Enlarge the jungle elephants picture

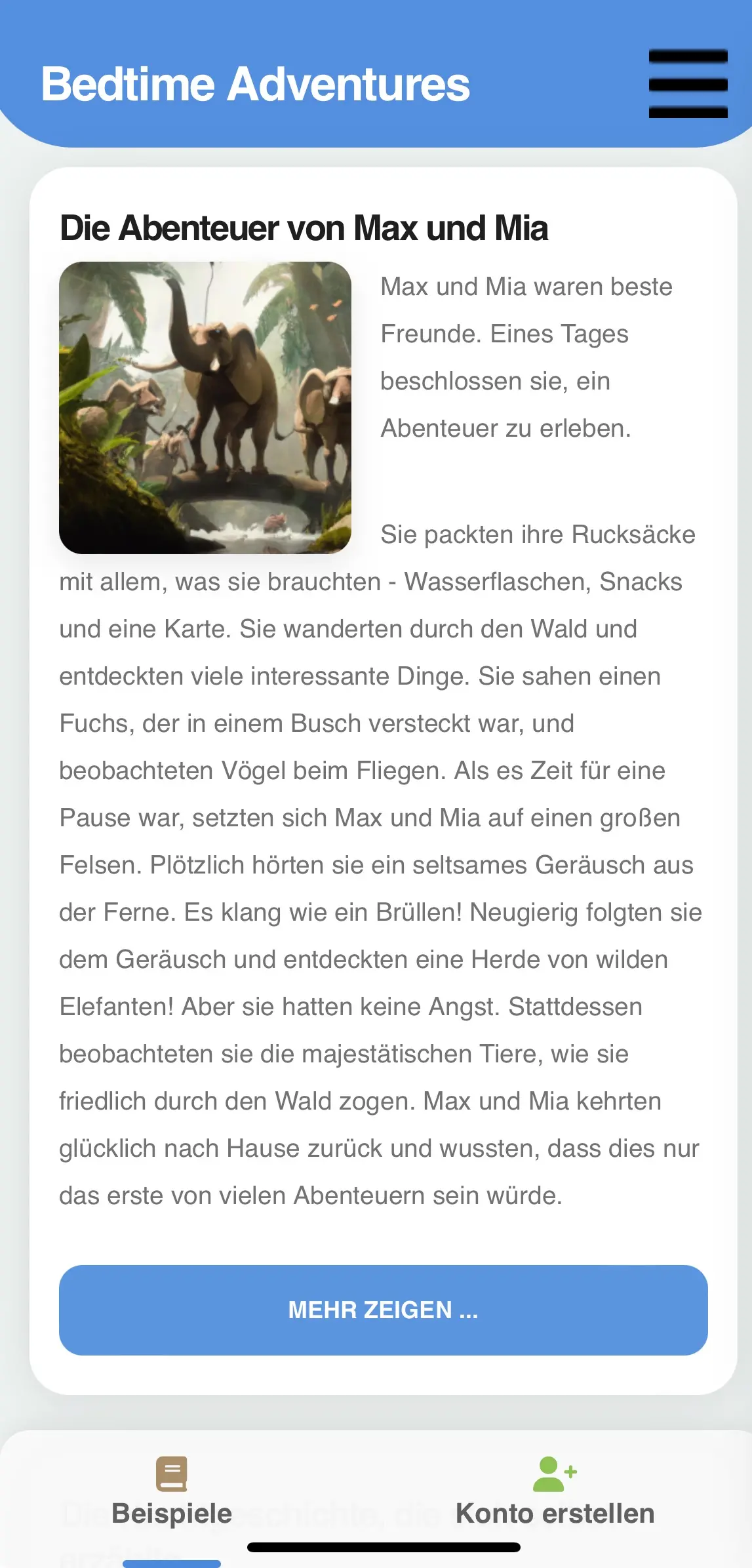click(x=205, y=407)
